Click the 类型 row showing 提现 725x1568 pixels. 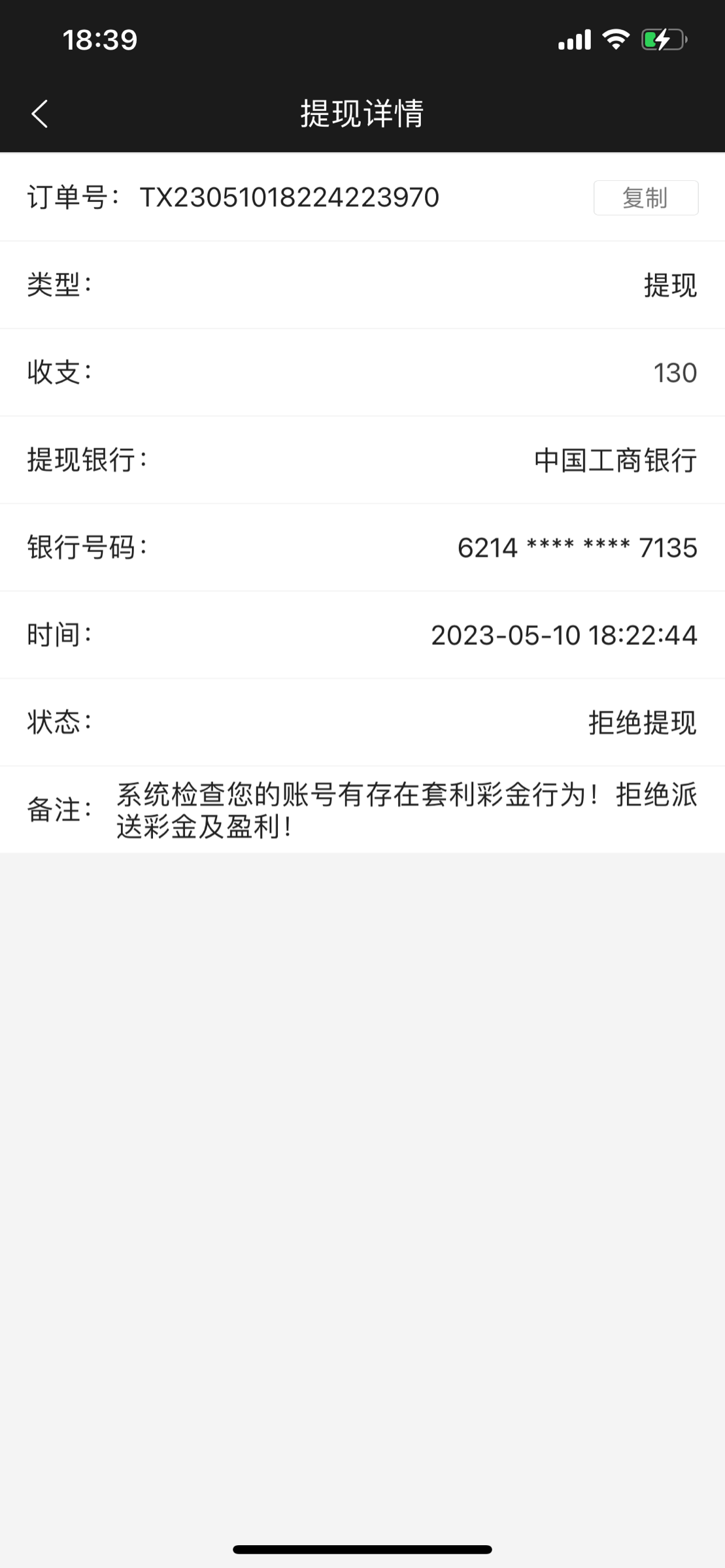tap(362, 285)
